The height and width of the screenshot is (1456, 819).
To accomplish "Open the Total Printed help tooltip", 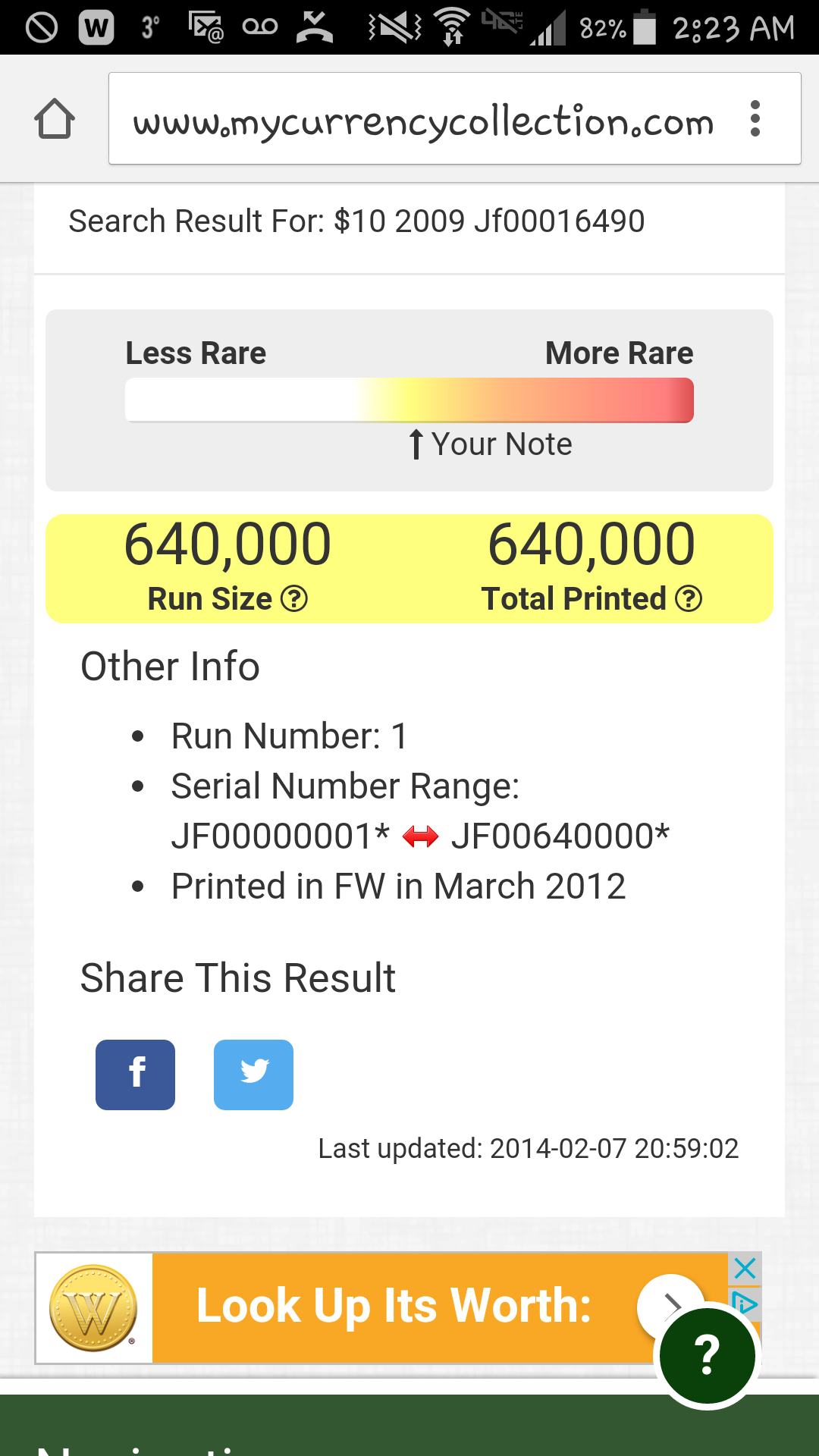I will [689, 599].
